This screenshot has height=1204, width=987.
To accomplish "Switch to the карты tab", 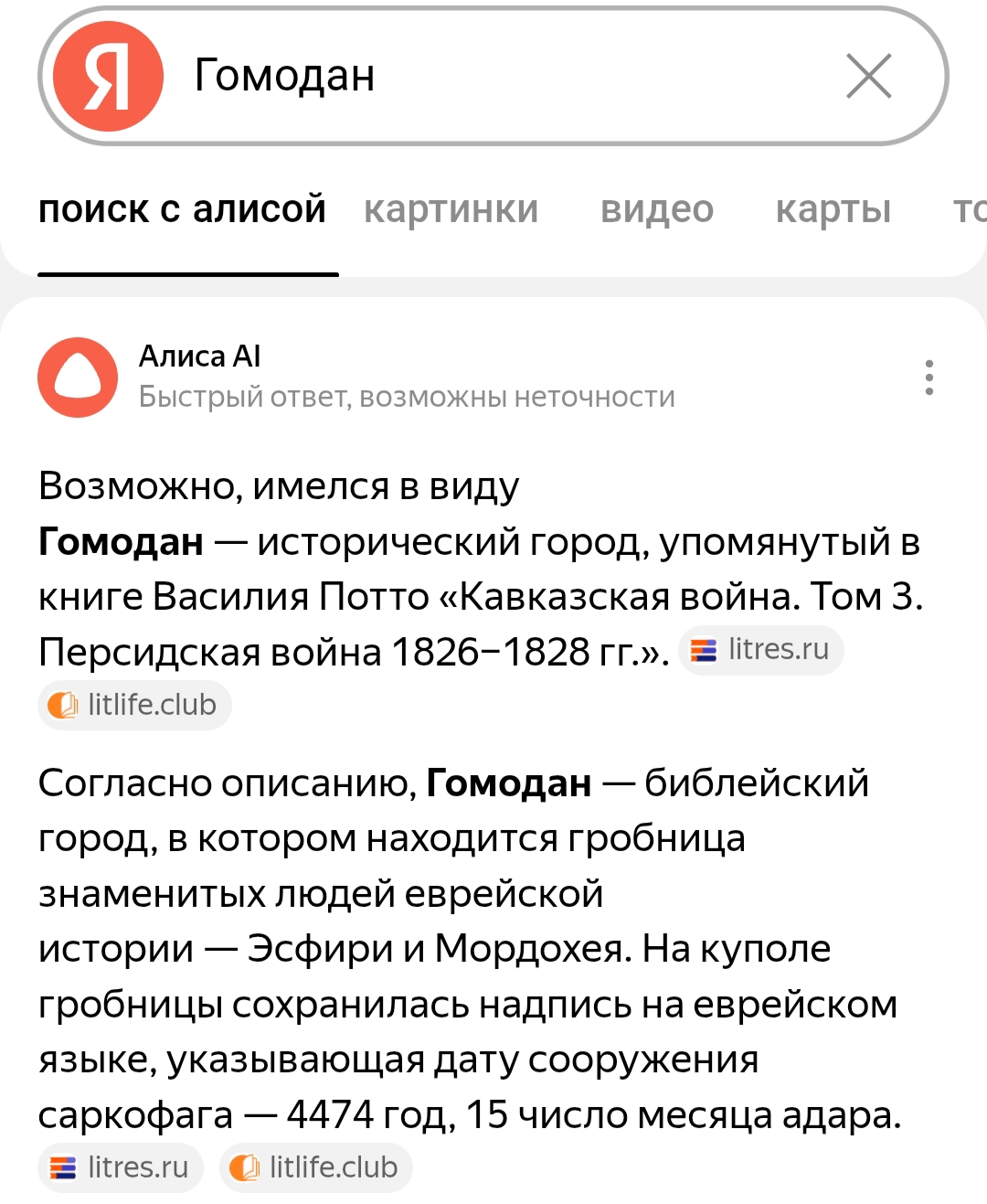I will pos(833,209).
